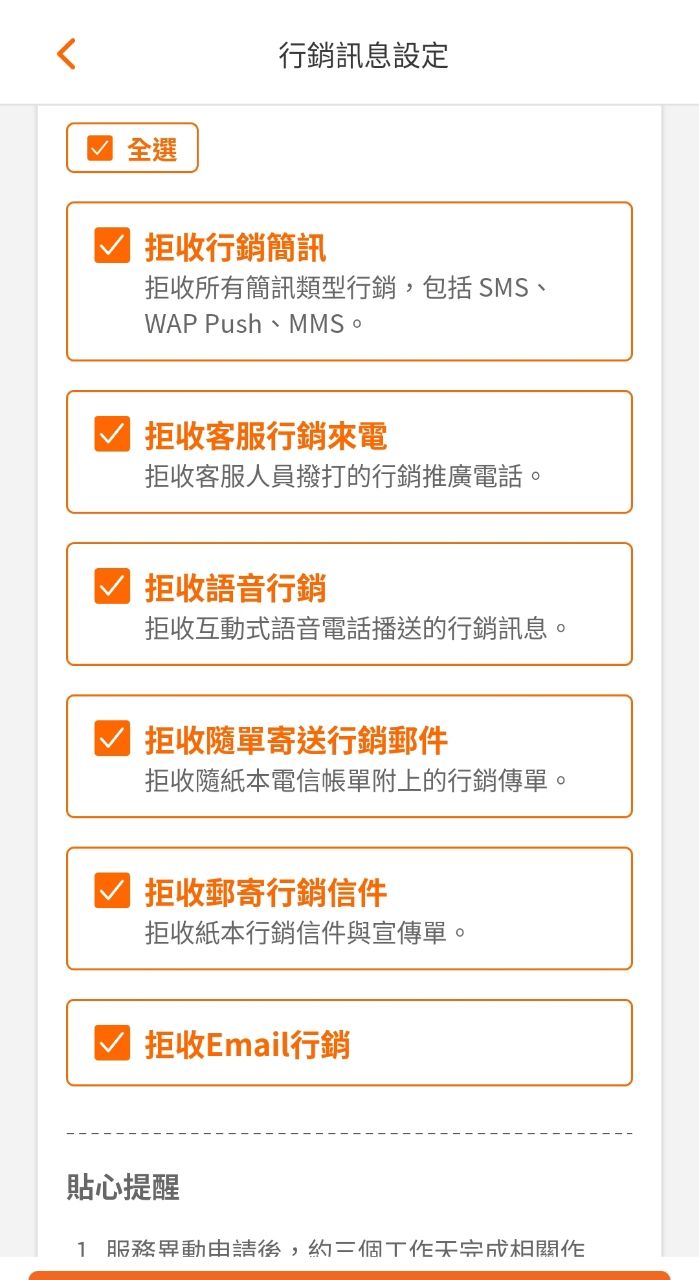This screenshot has height=1280, width=699.
Task: Toggle 拒收隨單寄送行銷郵件 checkbox
Action: [112, 738]
